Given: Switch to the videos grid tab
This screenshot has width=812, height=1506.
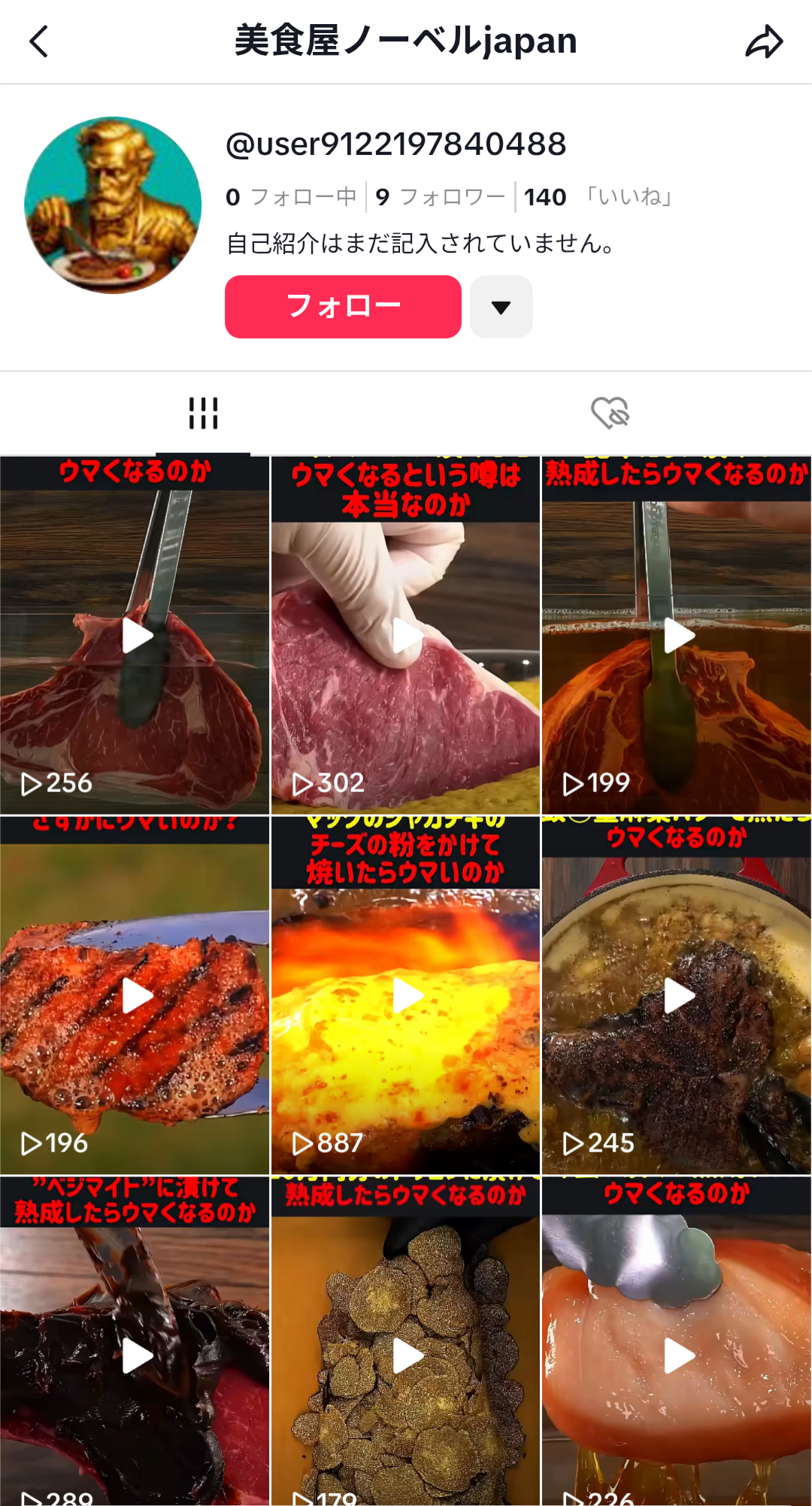Looking at the screenshot, I should (x=203, y=413).
